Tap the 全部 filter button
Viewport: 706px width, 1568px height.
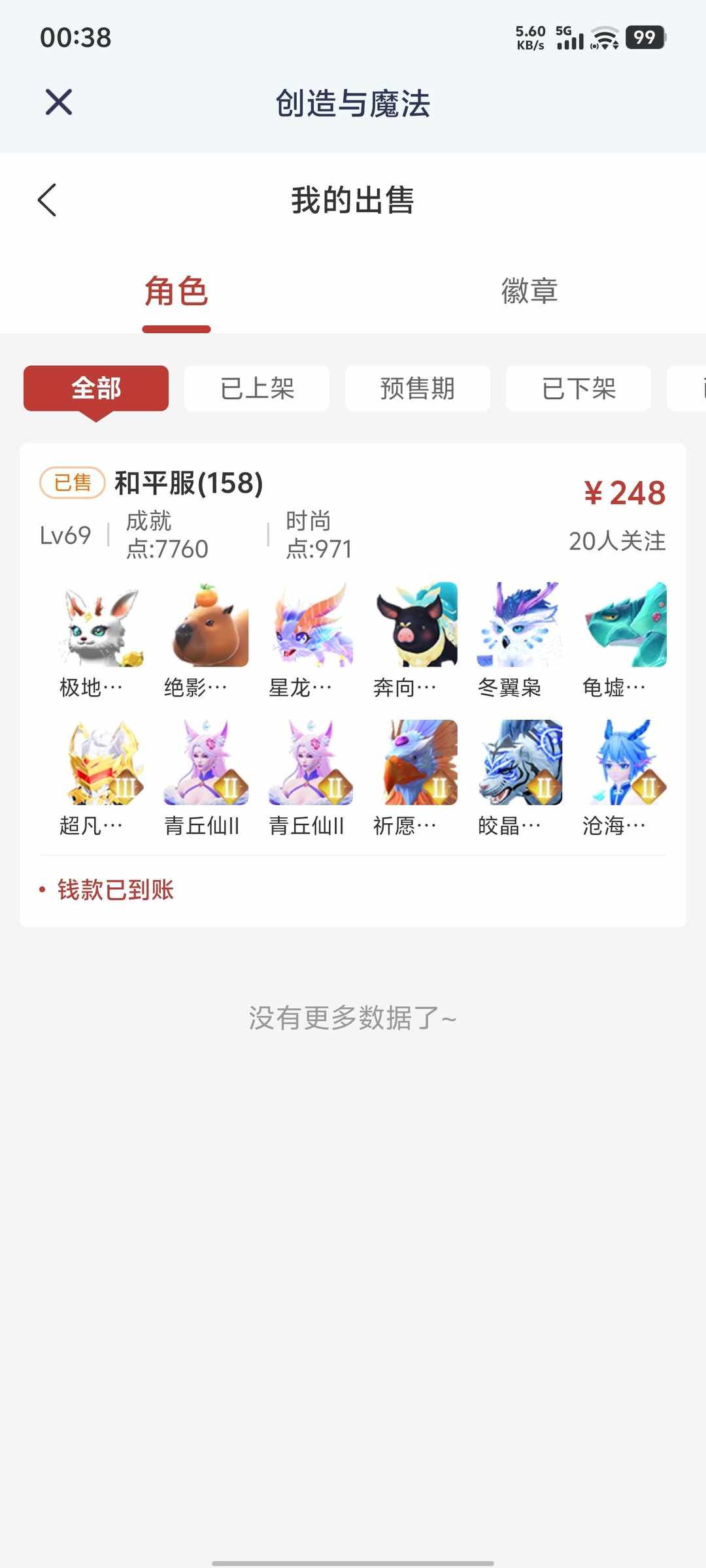pyautogui.click(x=95, y=388)
